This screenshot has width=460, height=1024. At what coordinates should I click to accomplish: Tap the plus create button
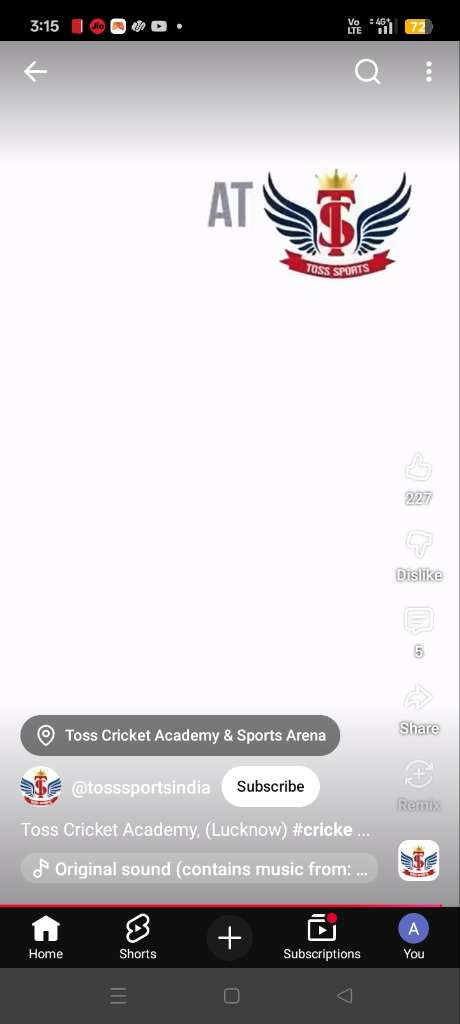pyautogui.click(x=229, y=938)
